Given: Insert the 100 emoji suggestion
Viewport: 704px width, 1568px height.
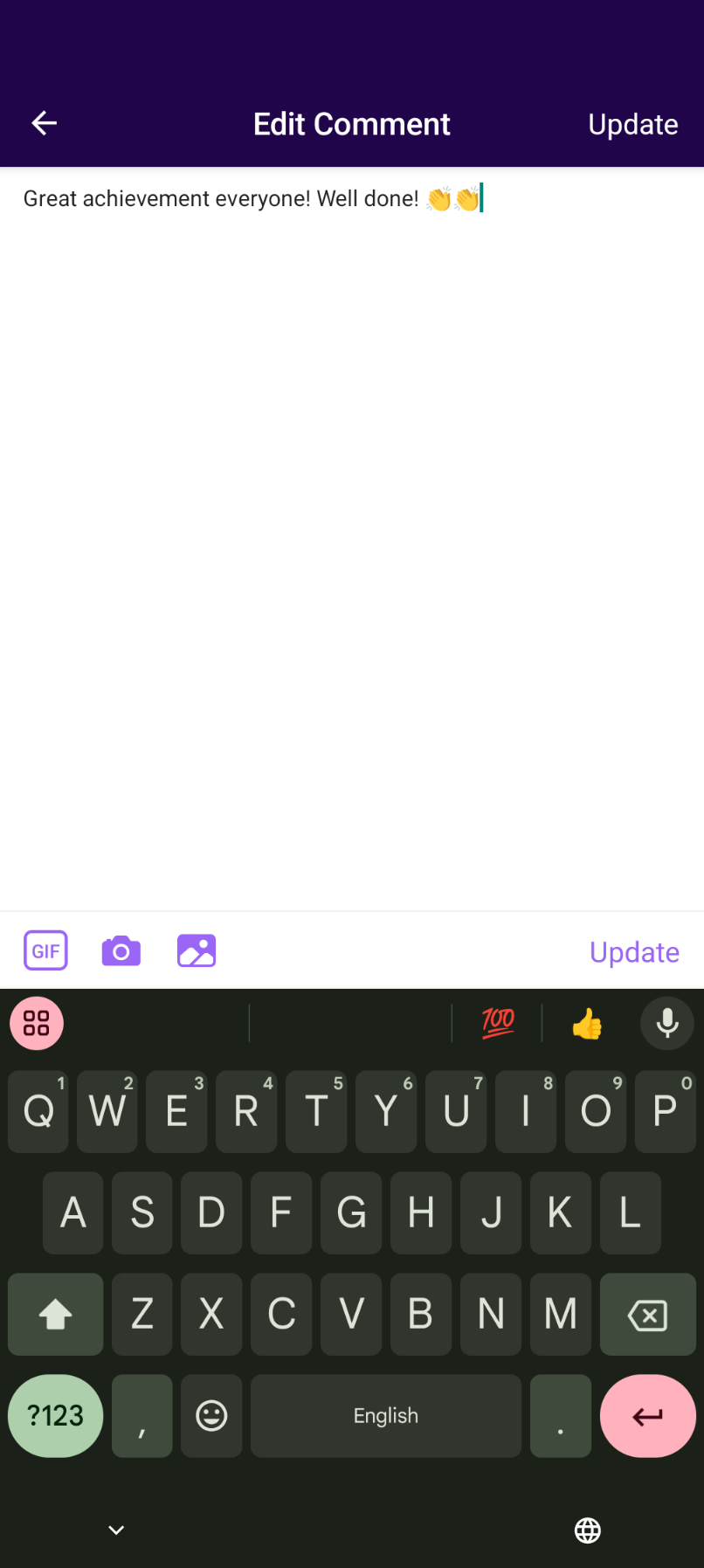Looking at the screenshot, I should (x=498, y=1023).
